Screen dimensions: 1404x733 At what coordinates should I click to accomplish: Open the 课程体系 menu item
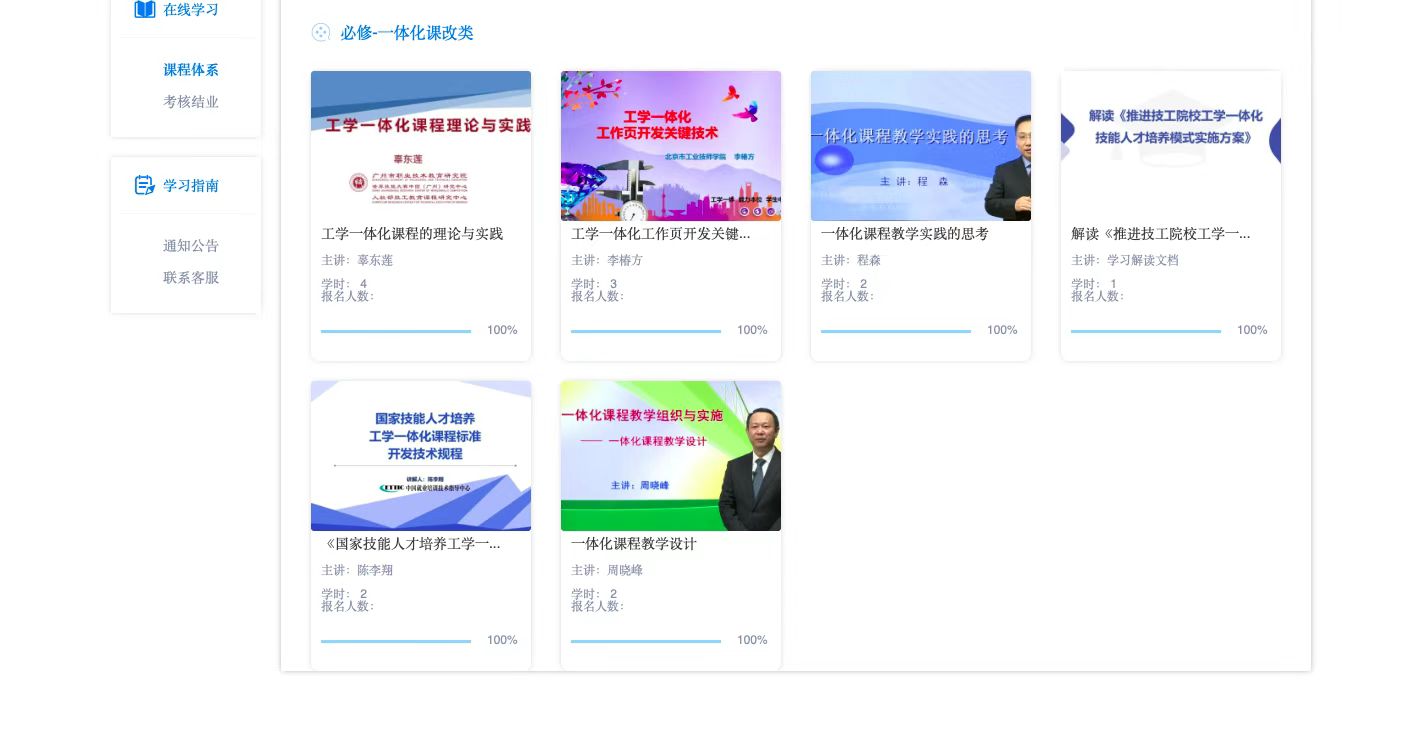pyautogui.click(x=190, y=70)
